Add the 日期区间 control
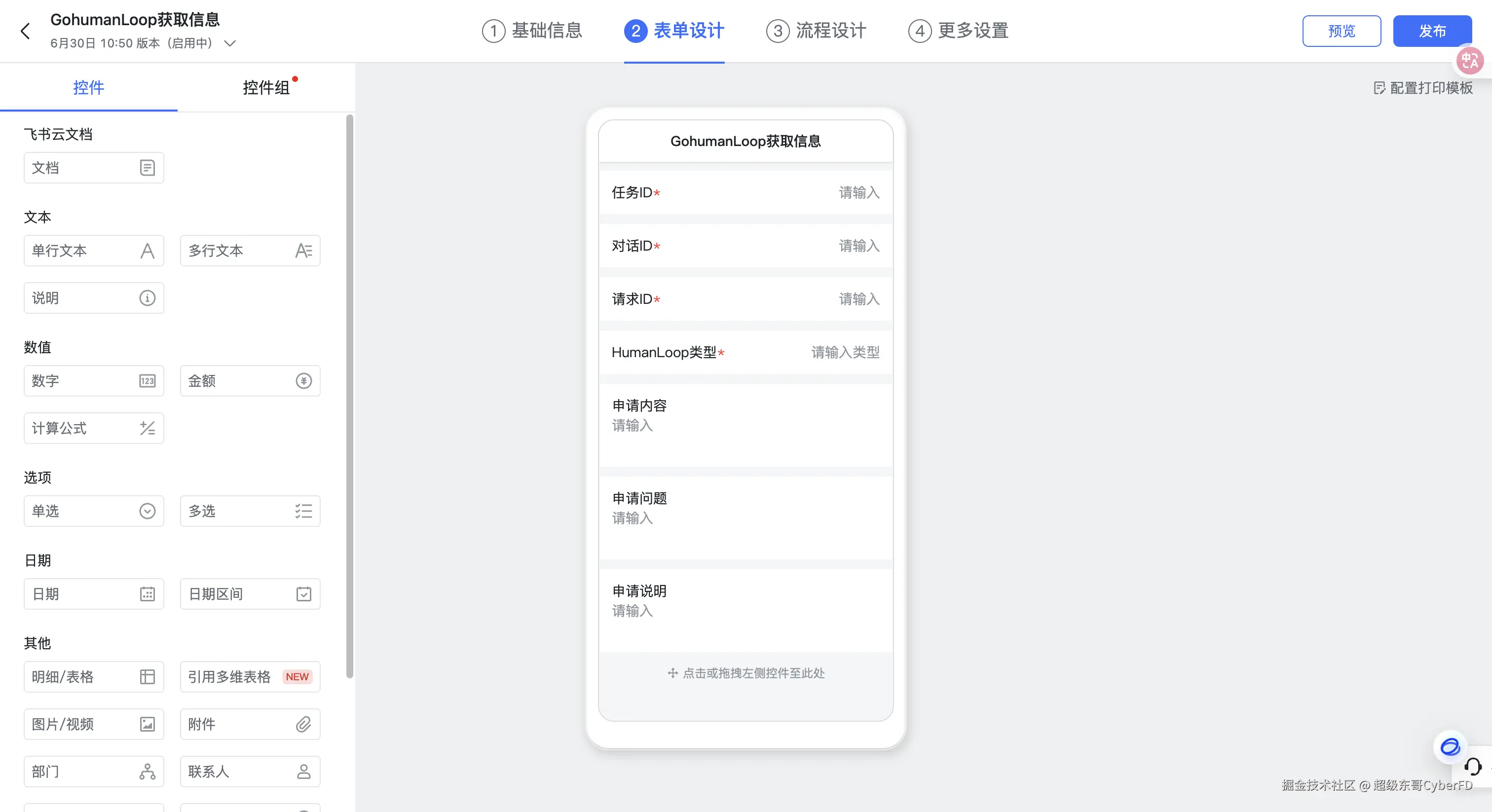 (250, 594)
